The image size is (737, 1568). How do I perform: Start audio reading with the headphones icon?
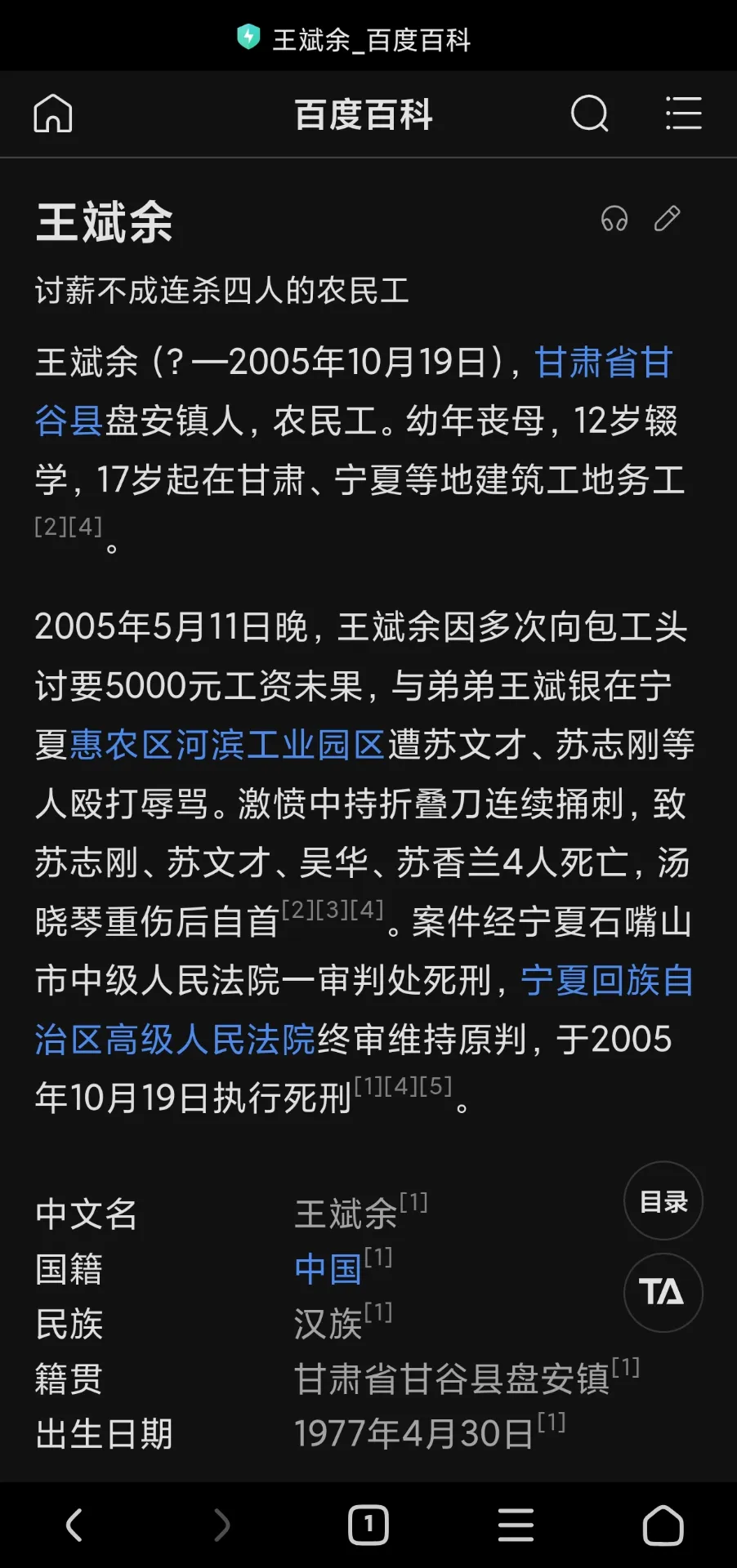(x=615, y=219)
